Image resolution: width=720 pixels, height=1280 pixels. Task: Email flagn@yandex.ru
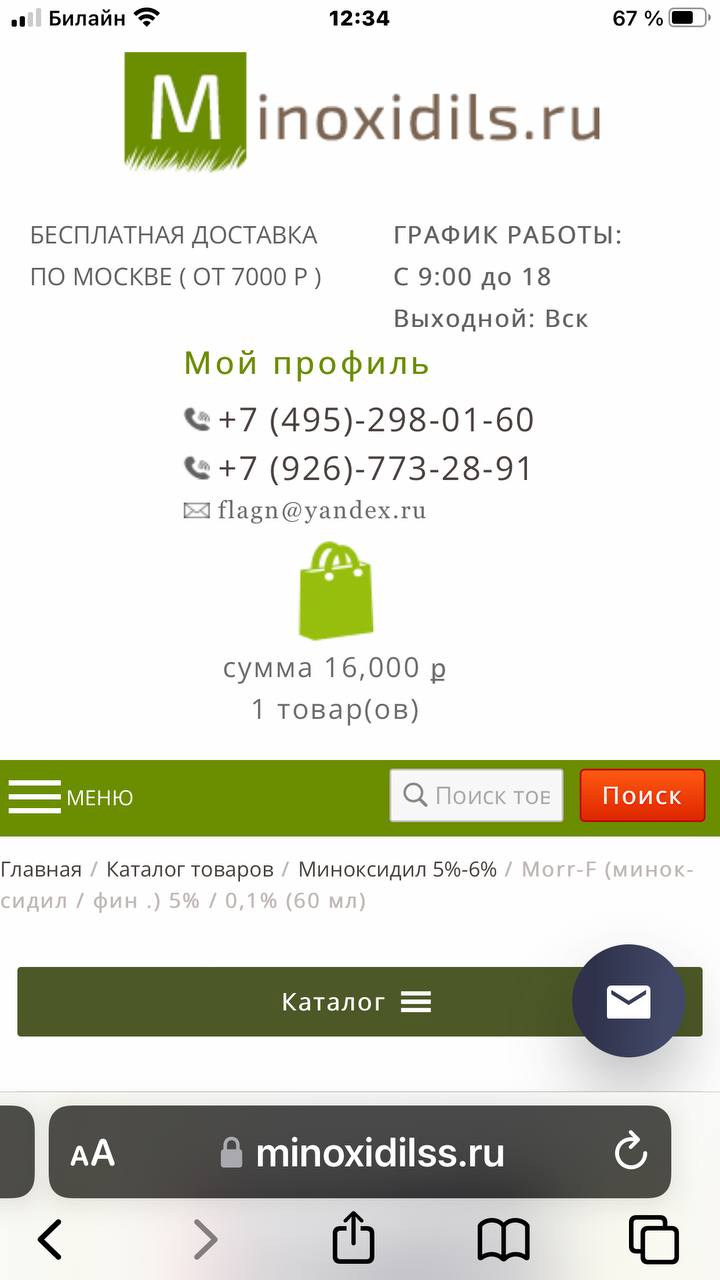pos(305,511)
